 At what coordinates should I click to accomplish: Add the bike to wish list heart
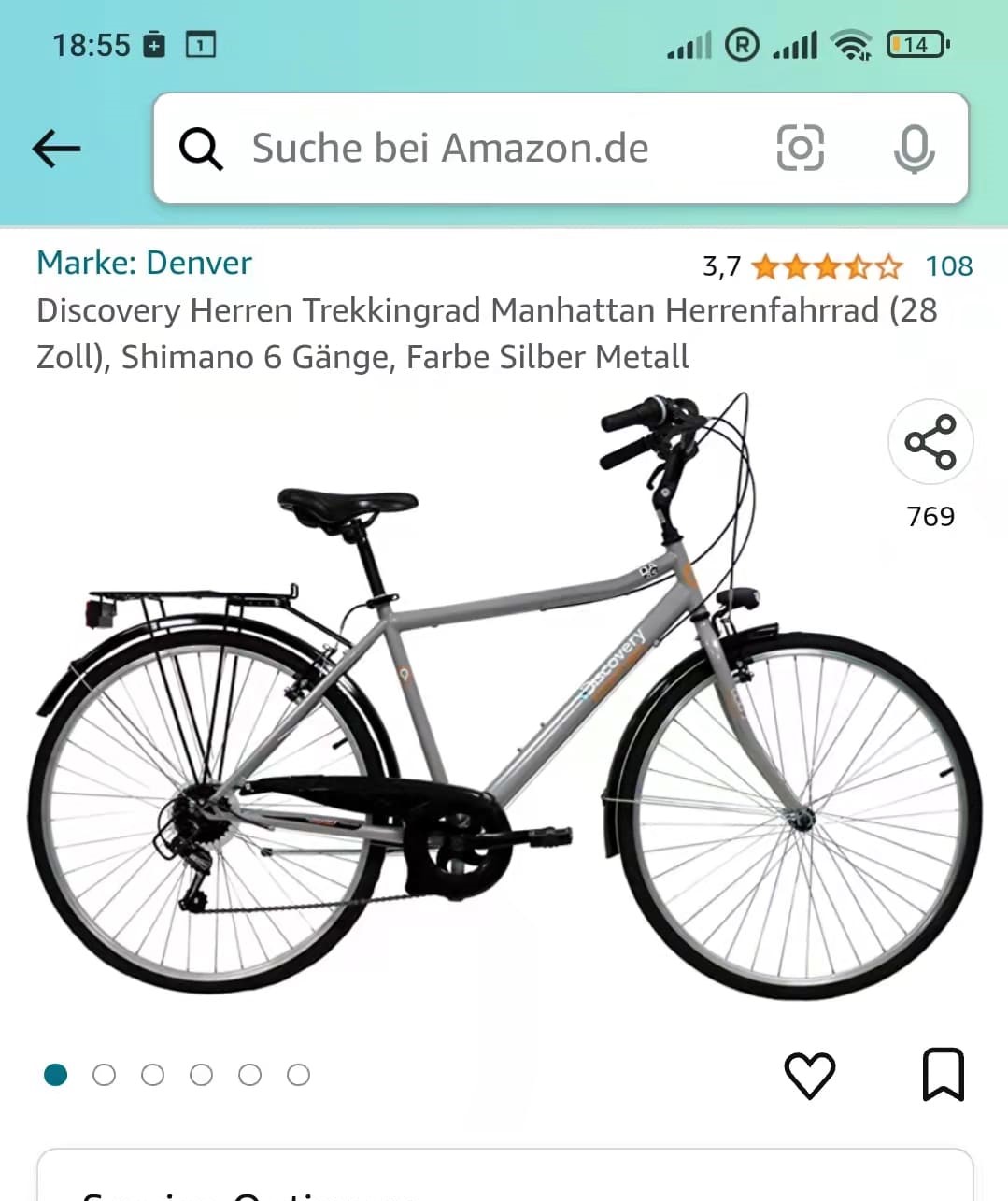coord(809,1075)
